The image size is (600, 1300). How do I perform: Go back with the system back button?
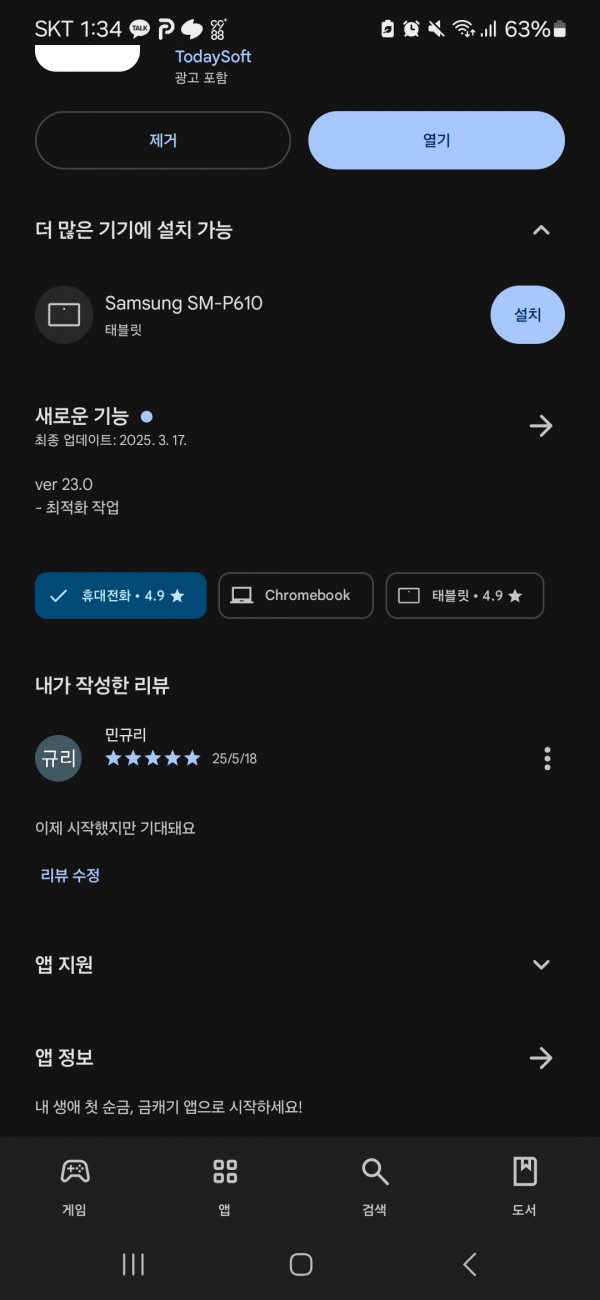[x=469, y=1264]
